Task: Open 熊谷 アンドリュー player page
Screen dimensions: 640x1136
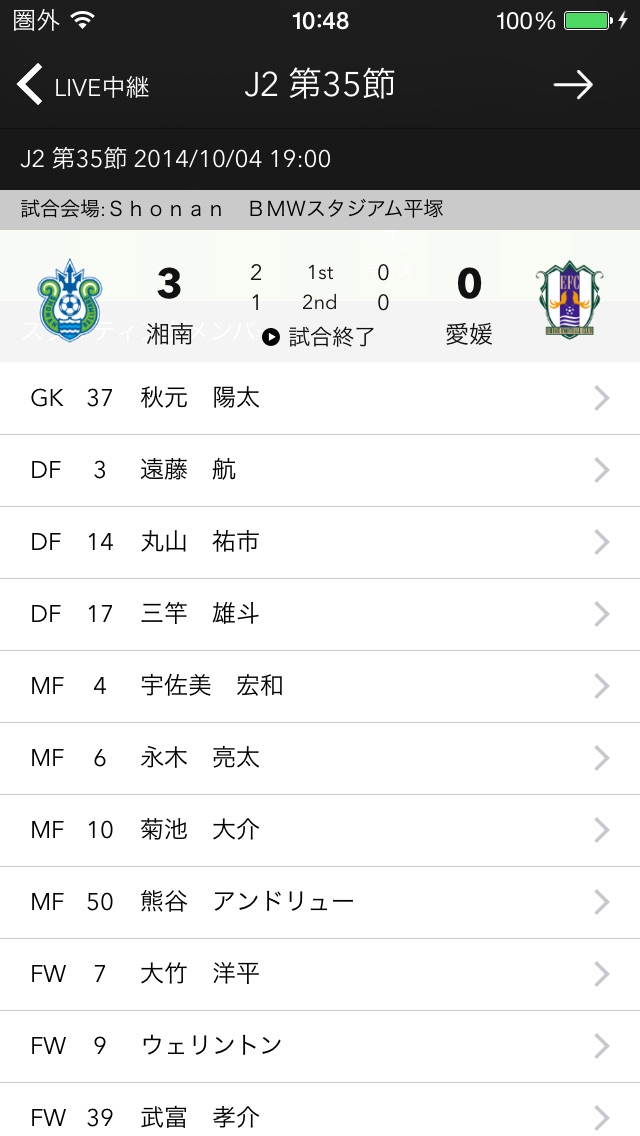Action: (x=320, y=902)
